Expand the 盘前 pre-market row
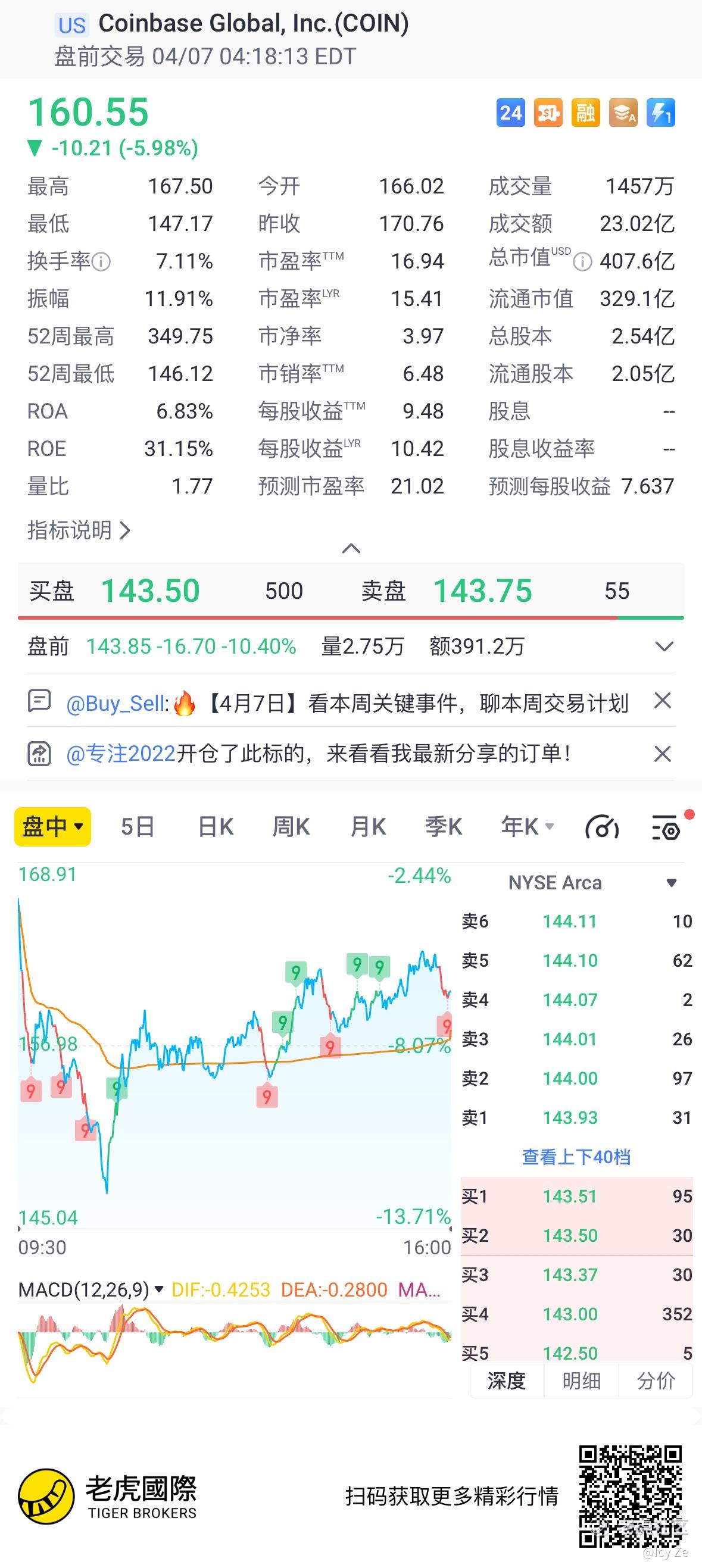702x1568 pixels. pos(664,646)
